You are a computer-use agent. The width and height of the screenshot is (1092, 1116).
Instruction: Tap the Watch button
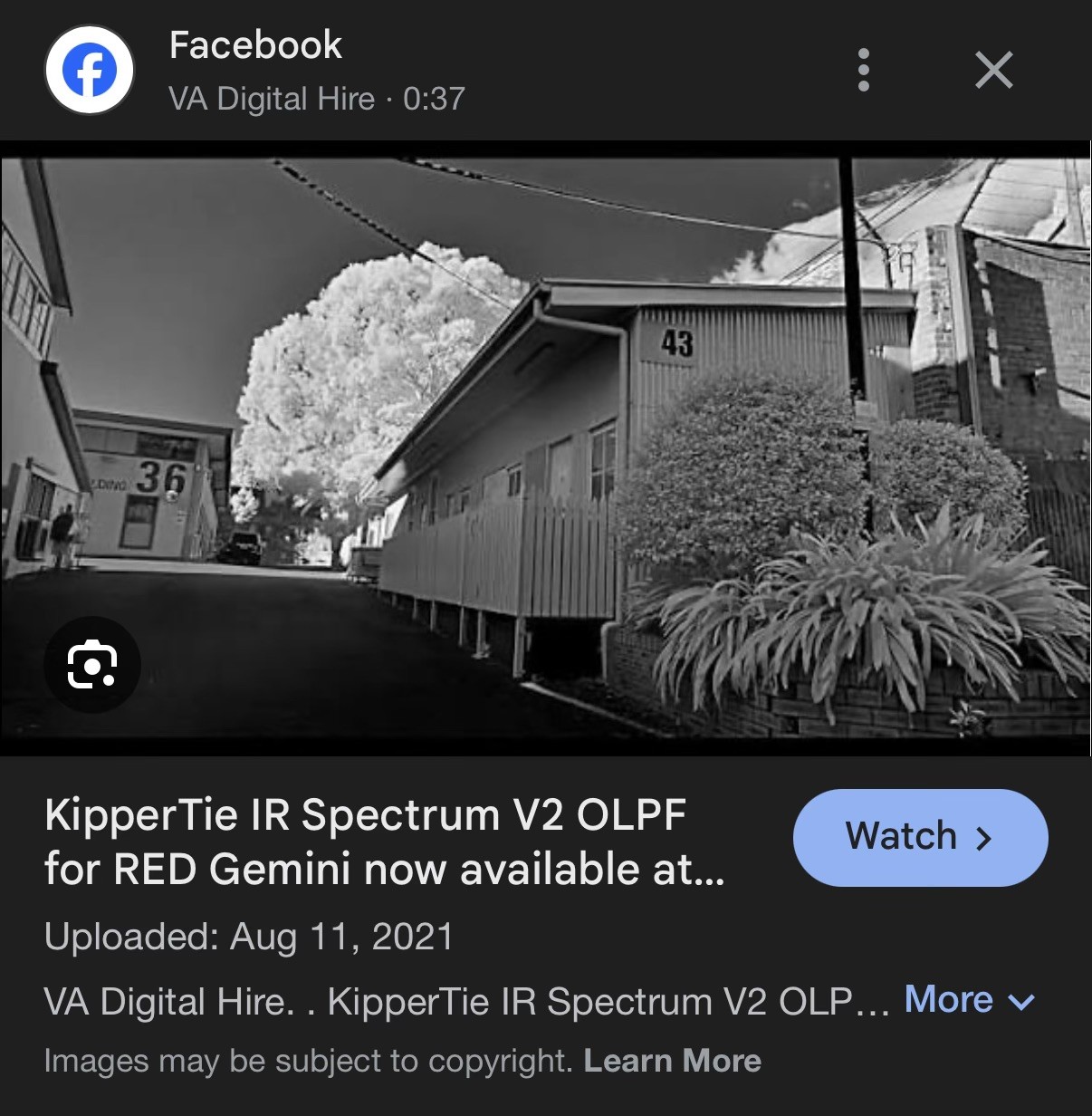point(920,837)
